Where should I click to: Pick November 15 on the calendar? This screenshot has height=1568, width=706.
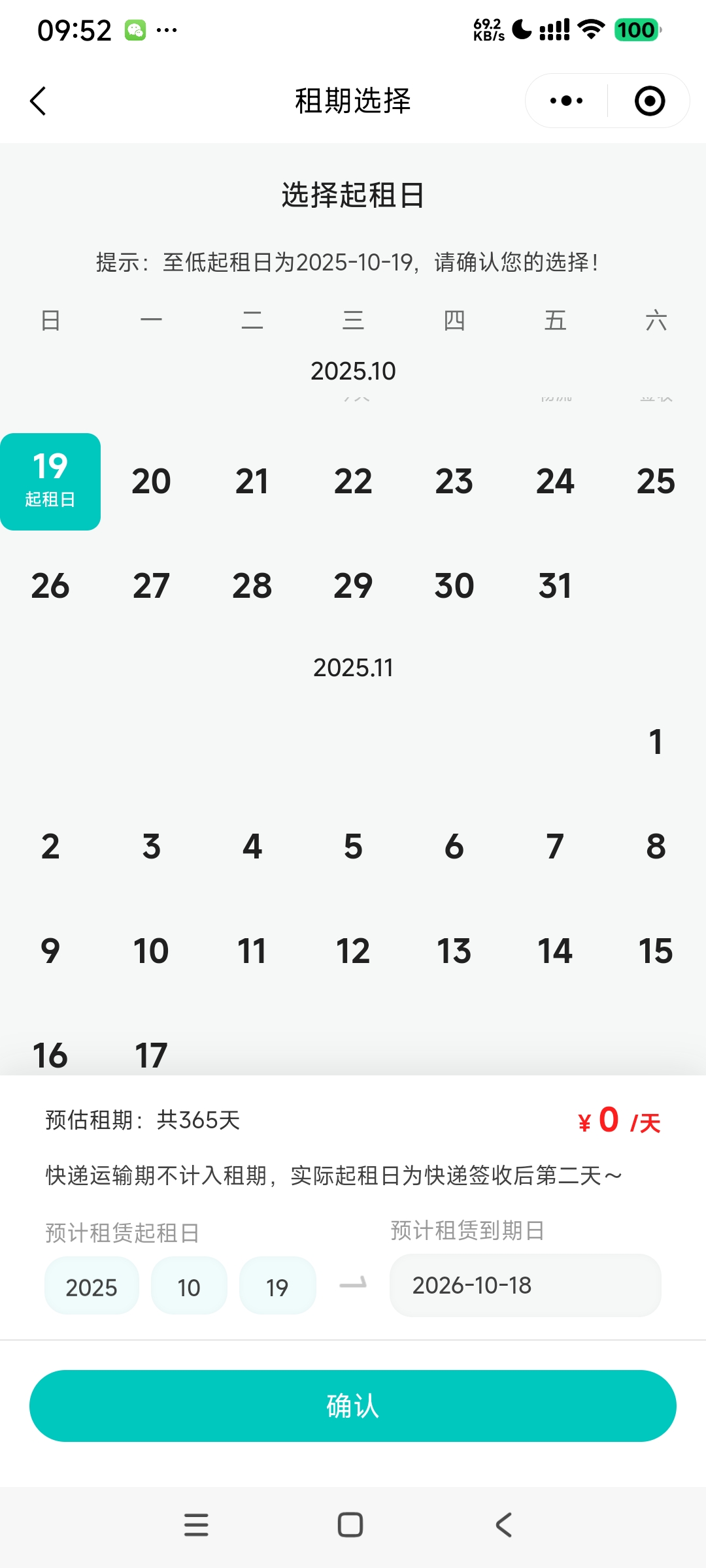tap(656, 951)
